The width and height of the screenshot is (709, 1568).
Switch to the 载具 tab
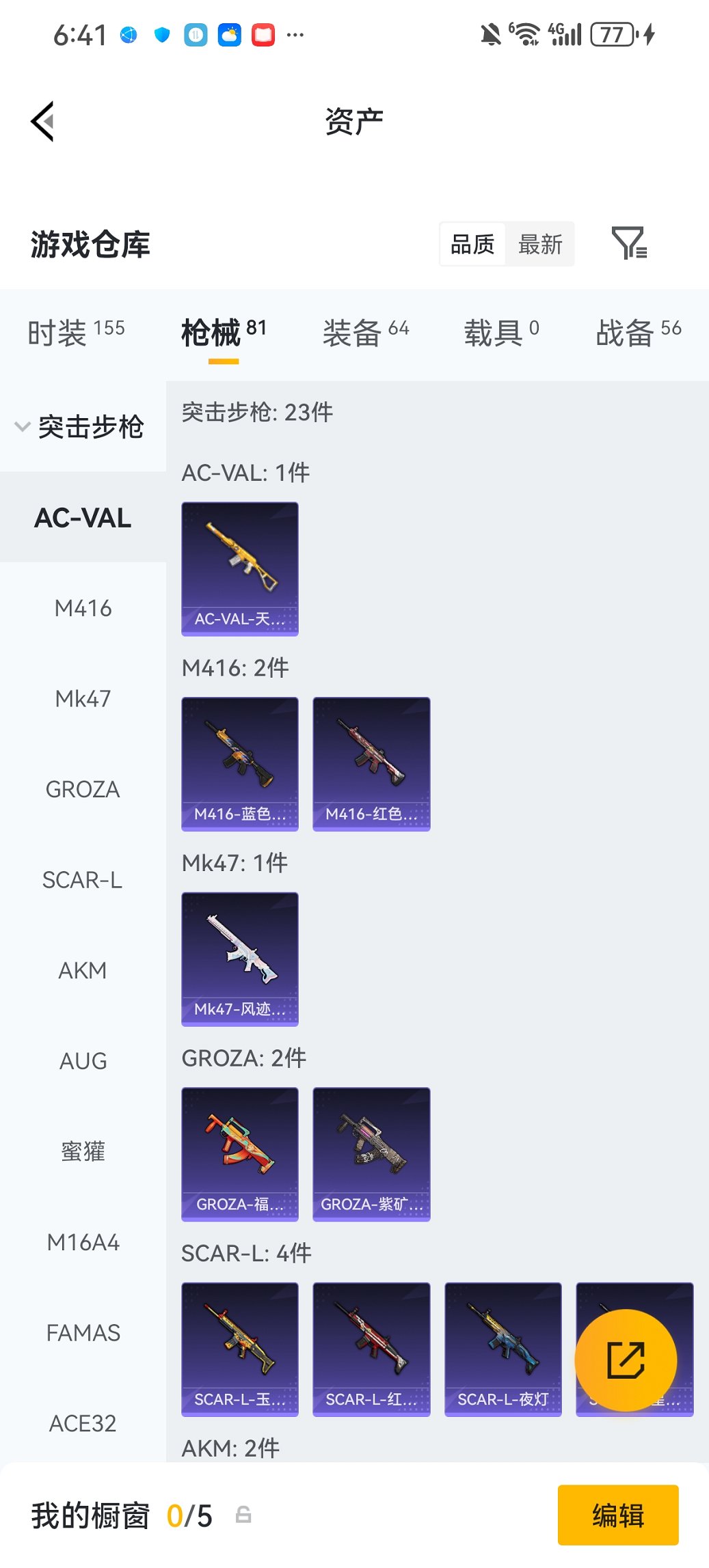pos(501,333)
